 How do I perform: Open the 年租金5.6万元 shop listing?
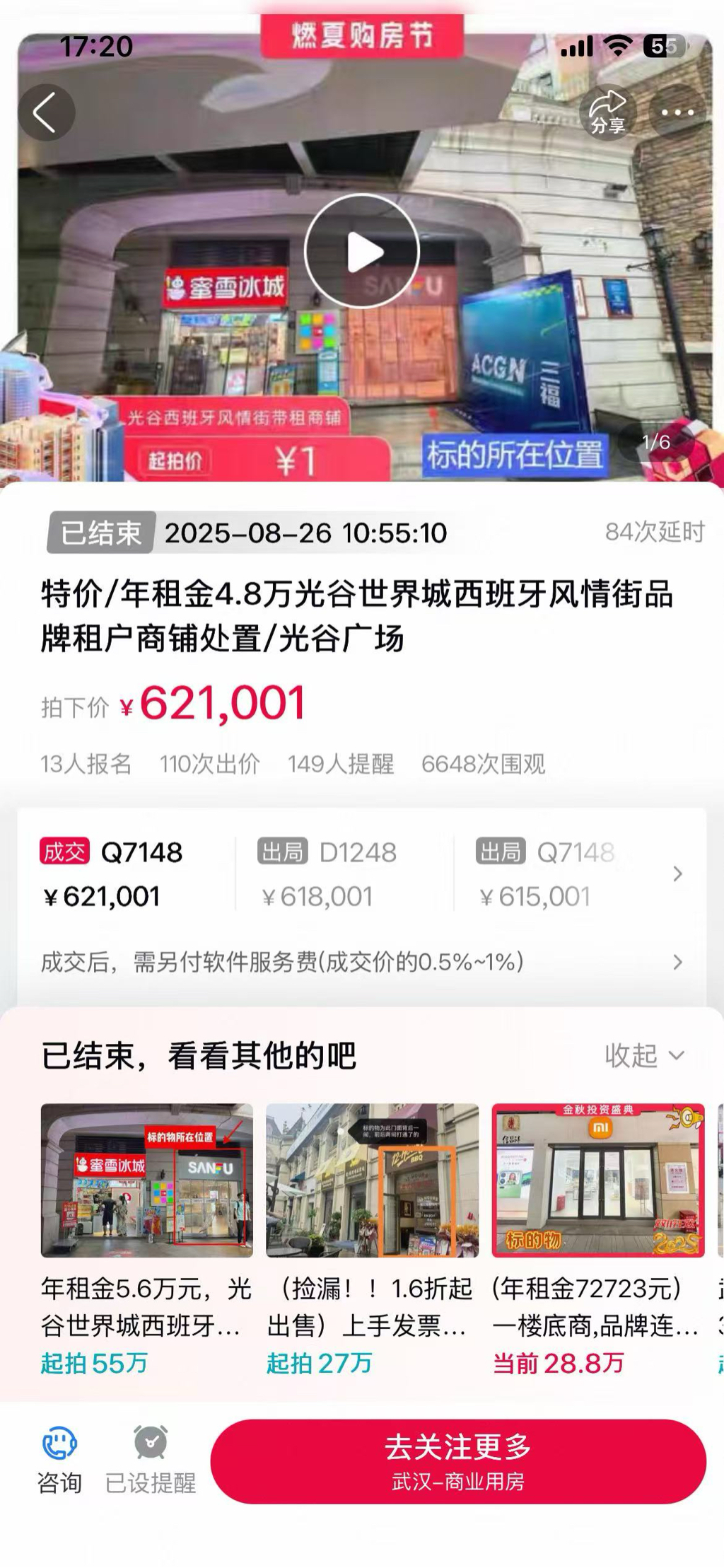tap(147, 1238)
